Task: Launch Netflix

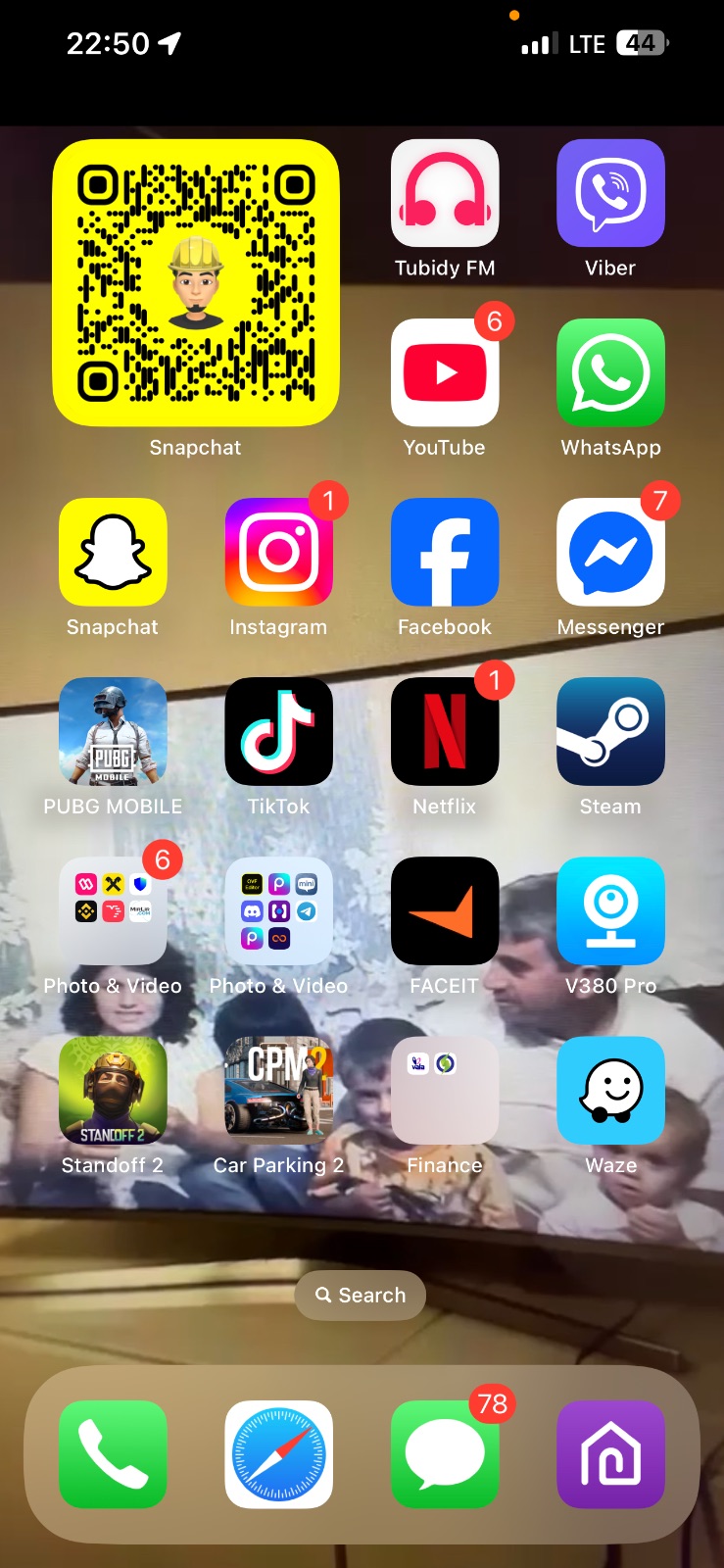Action: pyautogui.click(x=445, y=731)
